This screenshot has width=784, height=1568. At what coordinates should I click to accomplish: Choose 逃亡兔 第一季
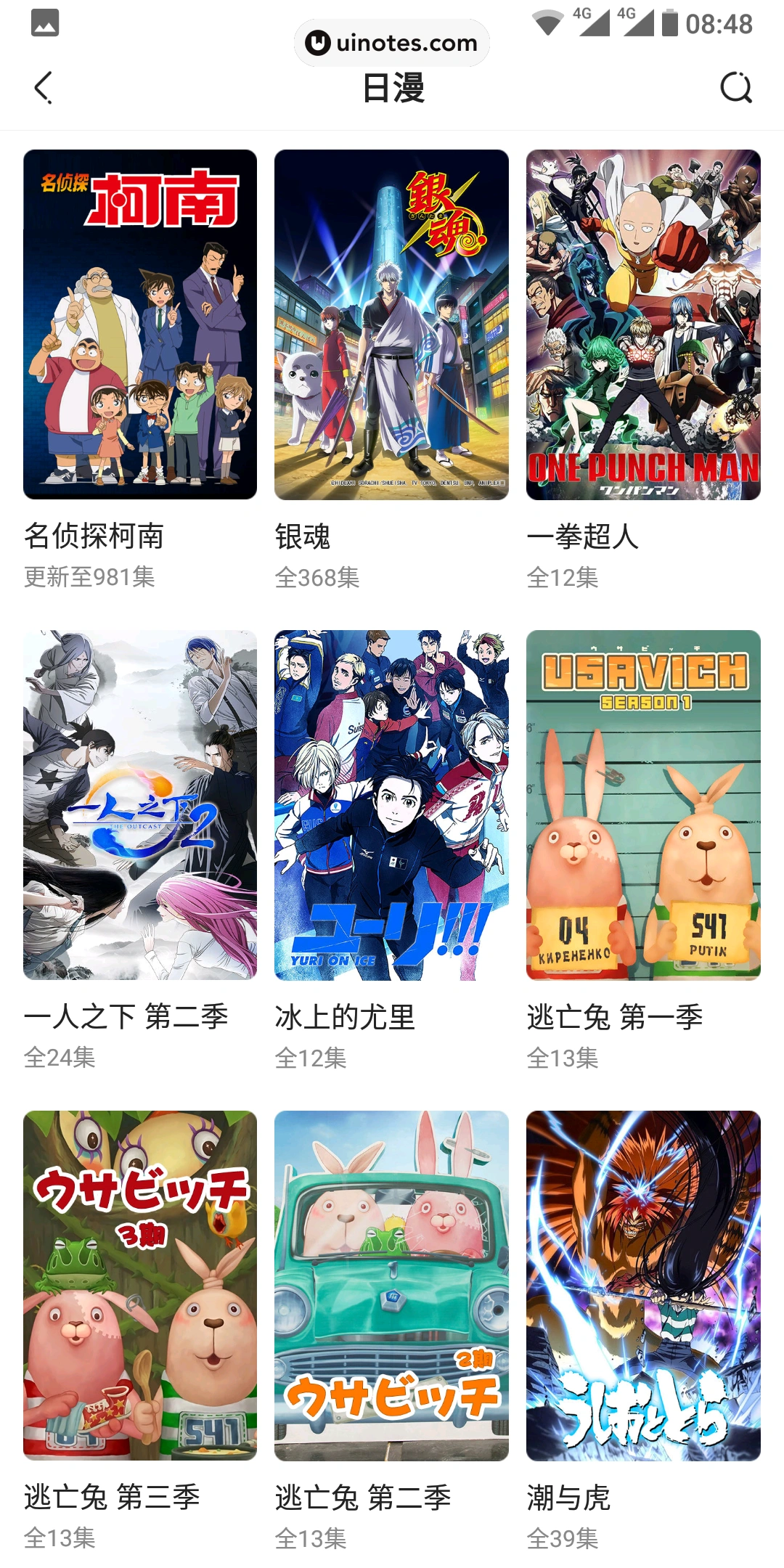(643, 805)
